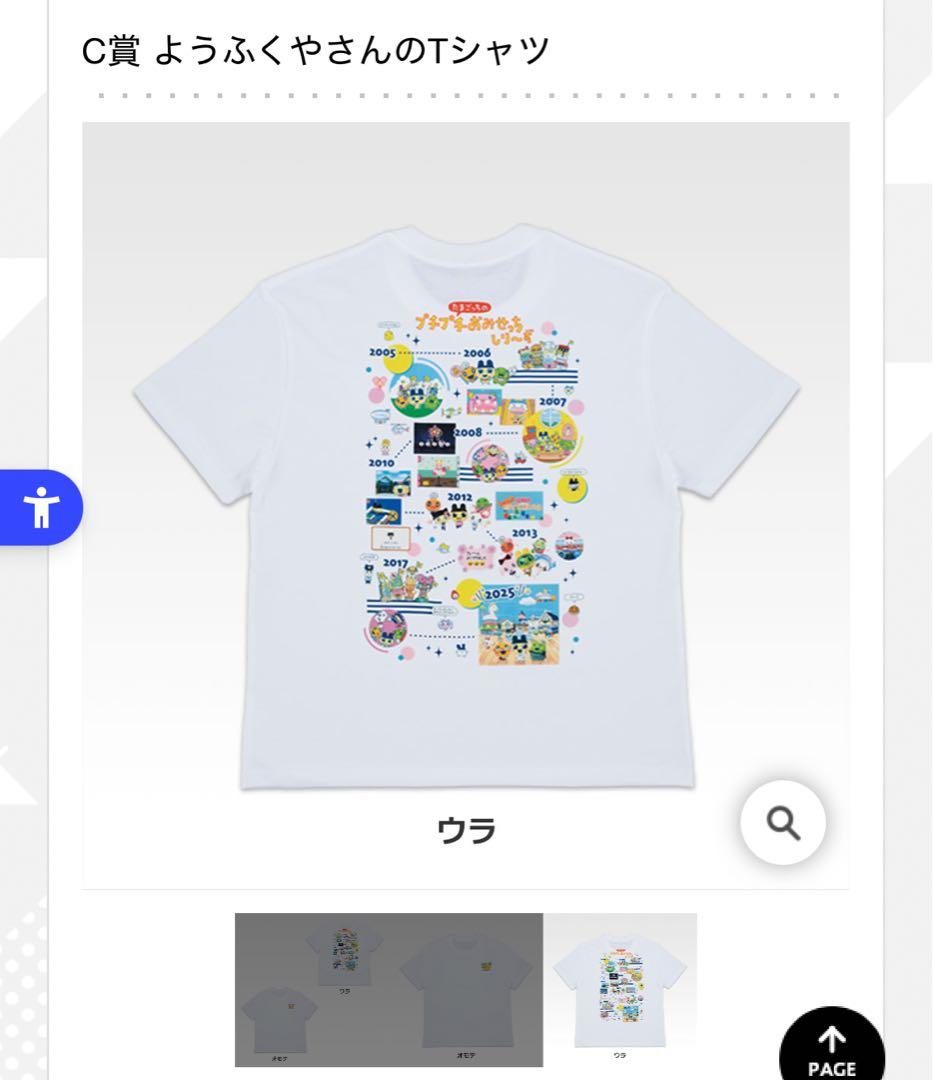Enlarge the T-shirt image with magnifier

(x=783, y=822)
